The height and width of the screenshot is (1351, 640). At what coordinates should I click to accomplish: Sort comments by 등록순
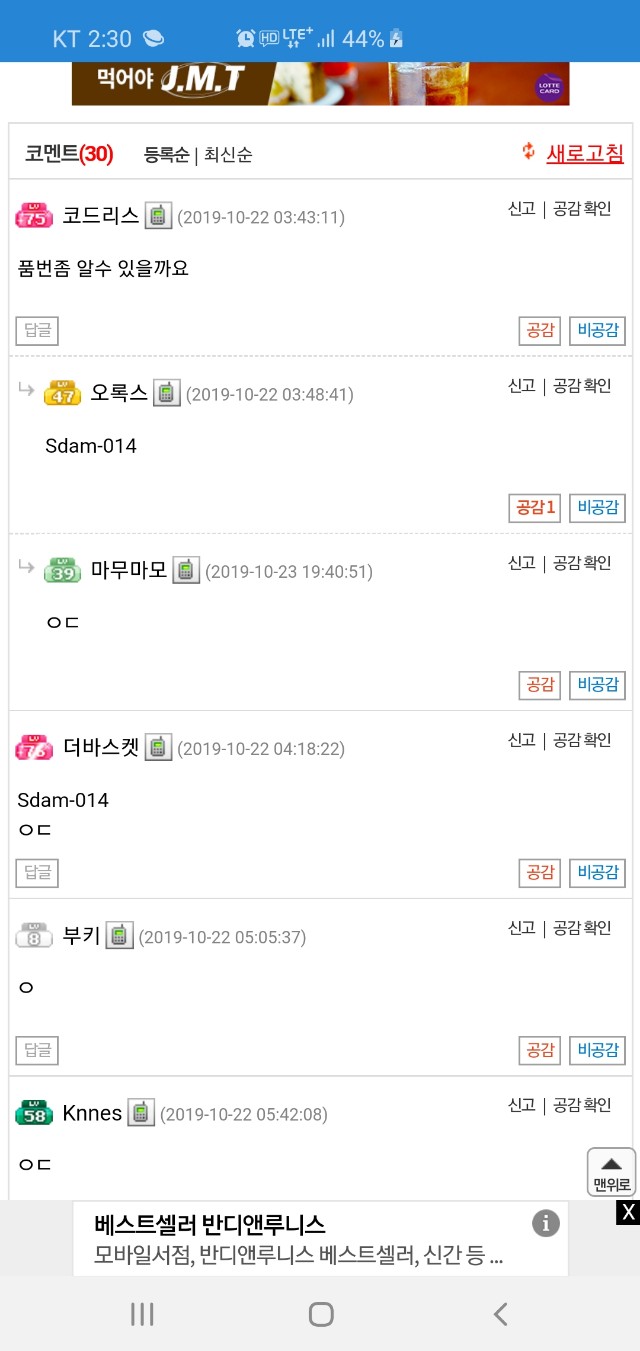pyautogui.click(x=166, y=155)
